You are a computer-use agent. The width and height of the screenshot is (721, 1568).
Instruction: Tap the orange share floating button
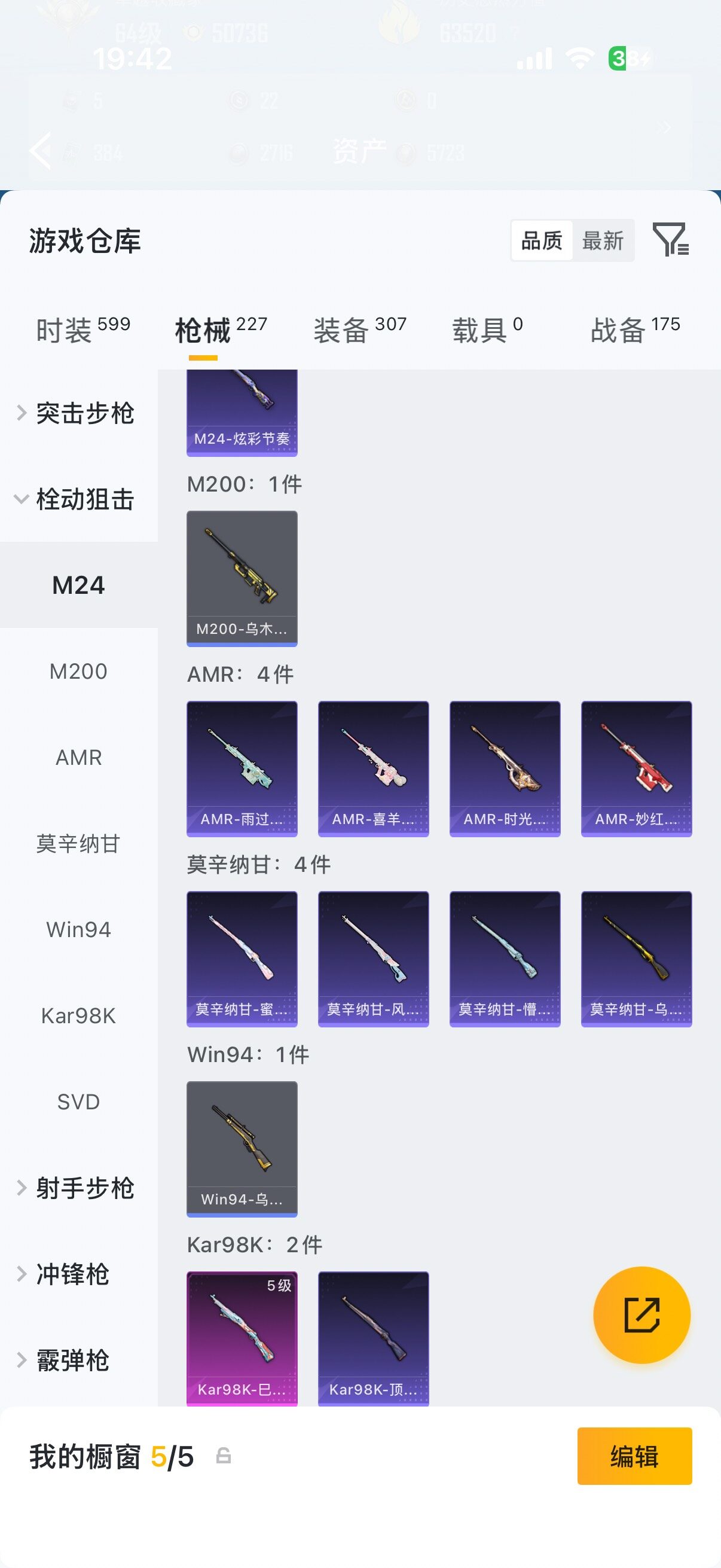[642, 1315]
